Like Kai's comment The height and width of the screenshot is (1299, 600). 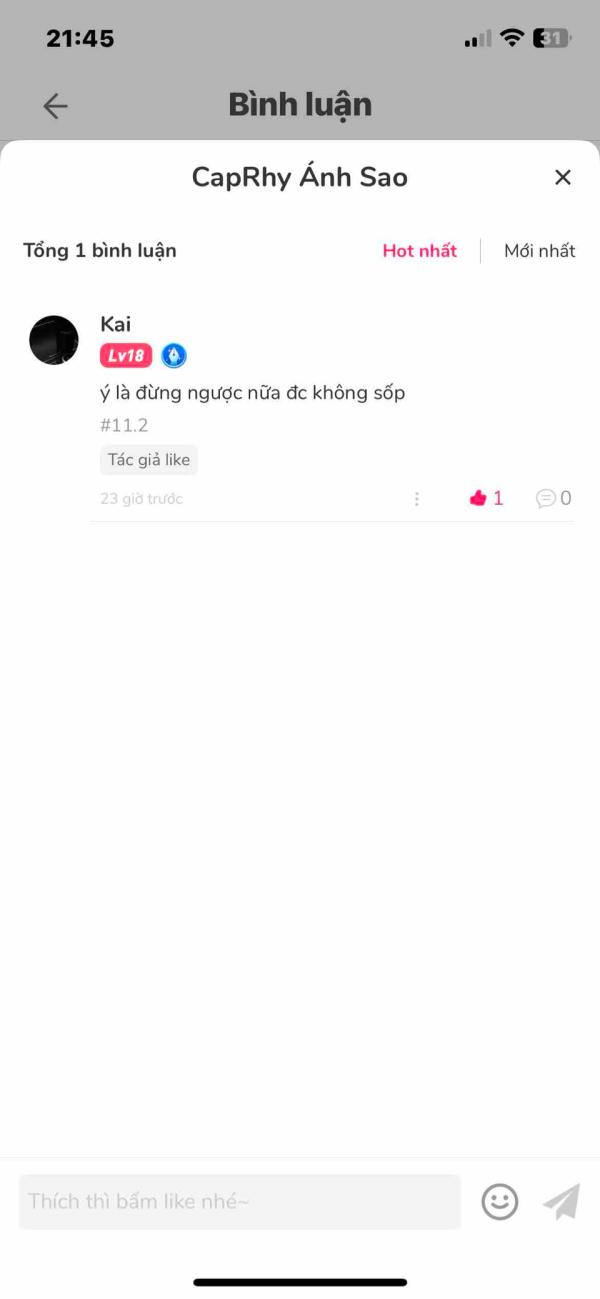pyautogui.click(x=486, y=498)
